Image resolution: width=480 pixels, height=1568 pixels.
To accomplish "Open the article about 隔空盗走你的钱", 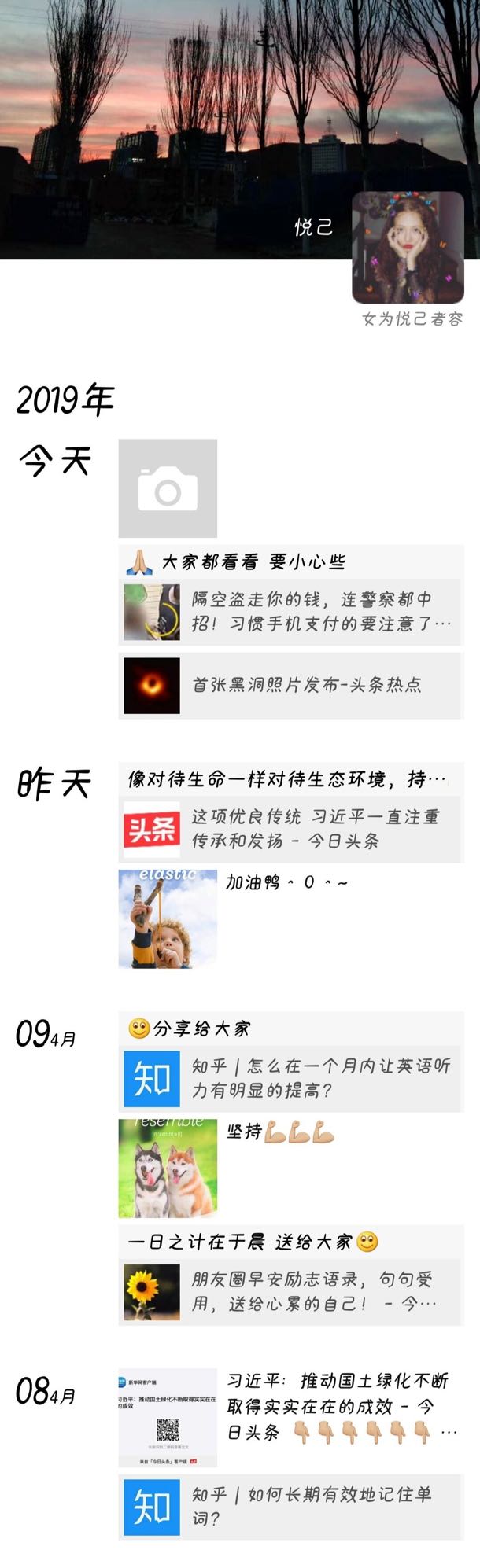I will click(291, 612).
